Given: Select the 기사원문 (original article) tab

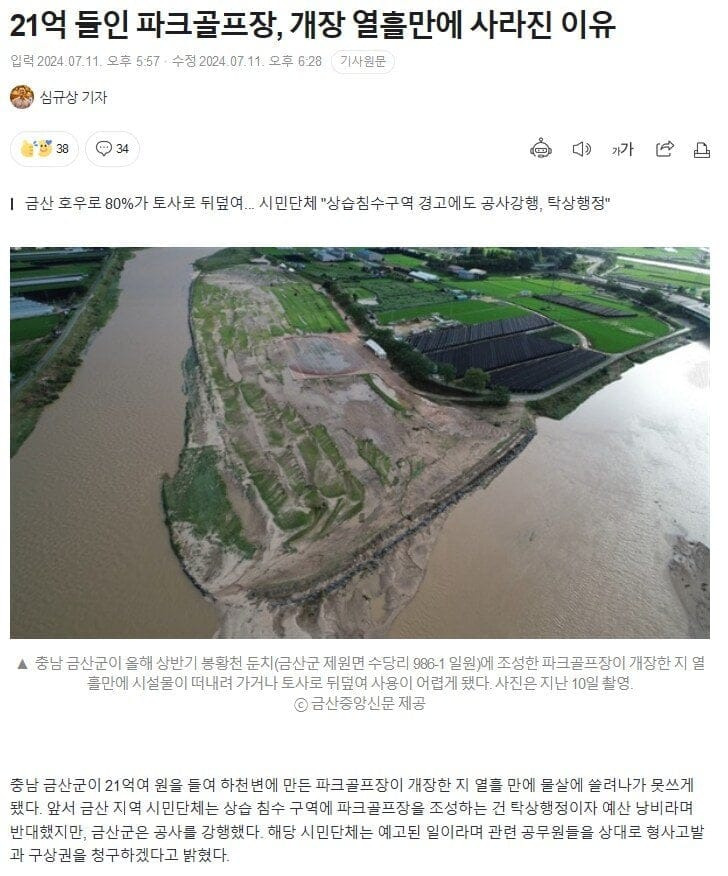Looking at the screenshot, I should [362, 63].
